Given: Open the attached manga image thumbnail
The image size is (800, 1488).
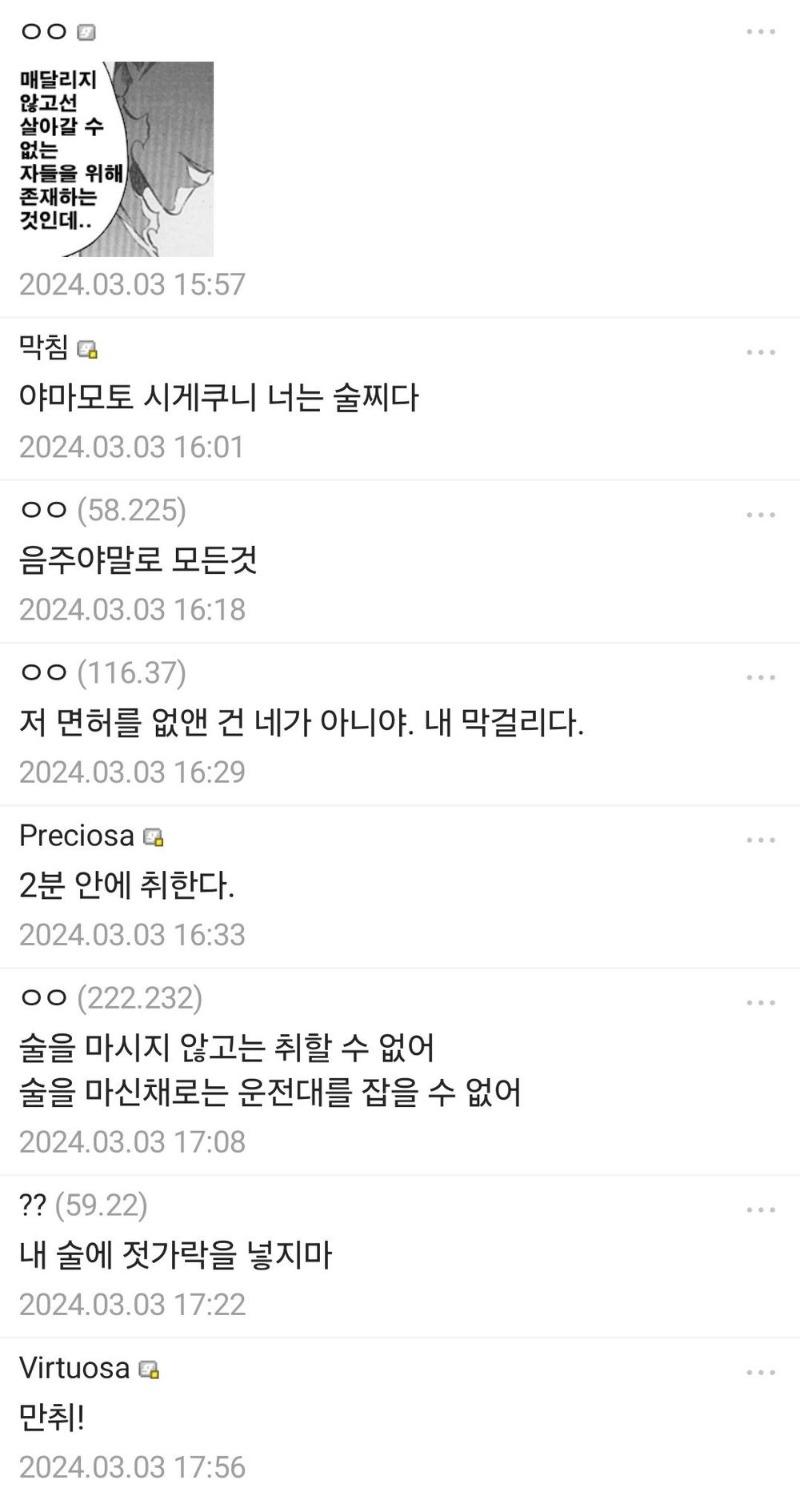Looking at the screenshot, I should point(117,159).
